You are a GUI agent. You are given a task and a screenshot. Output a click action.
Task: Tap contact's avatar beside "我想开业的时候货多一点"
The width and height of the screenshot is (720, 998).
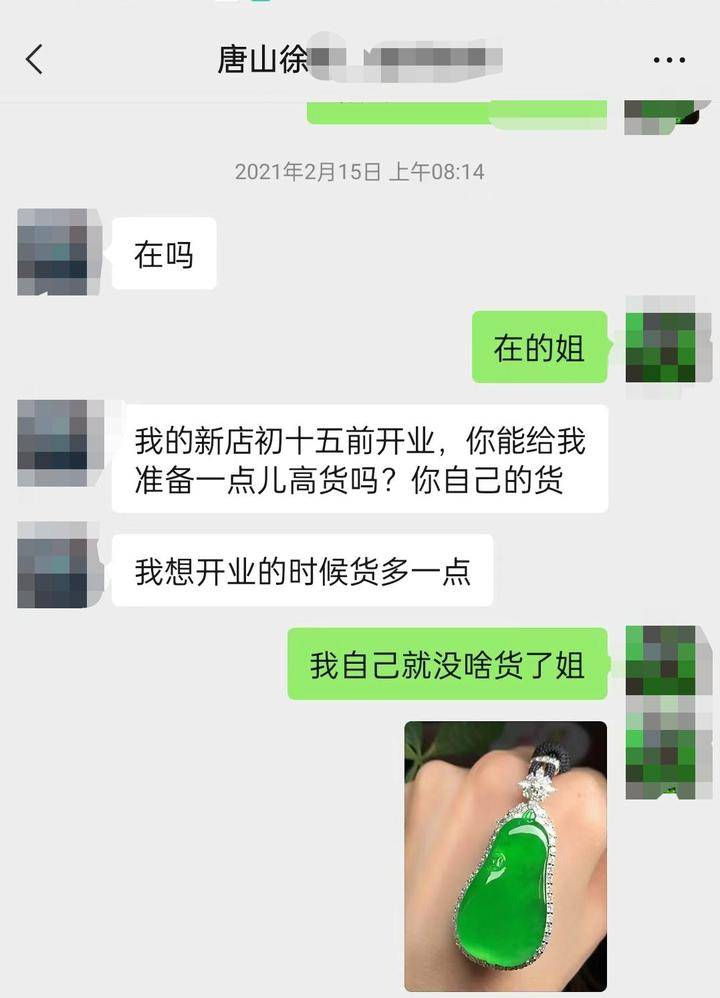pyautogui.click(x=59, y=564)
